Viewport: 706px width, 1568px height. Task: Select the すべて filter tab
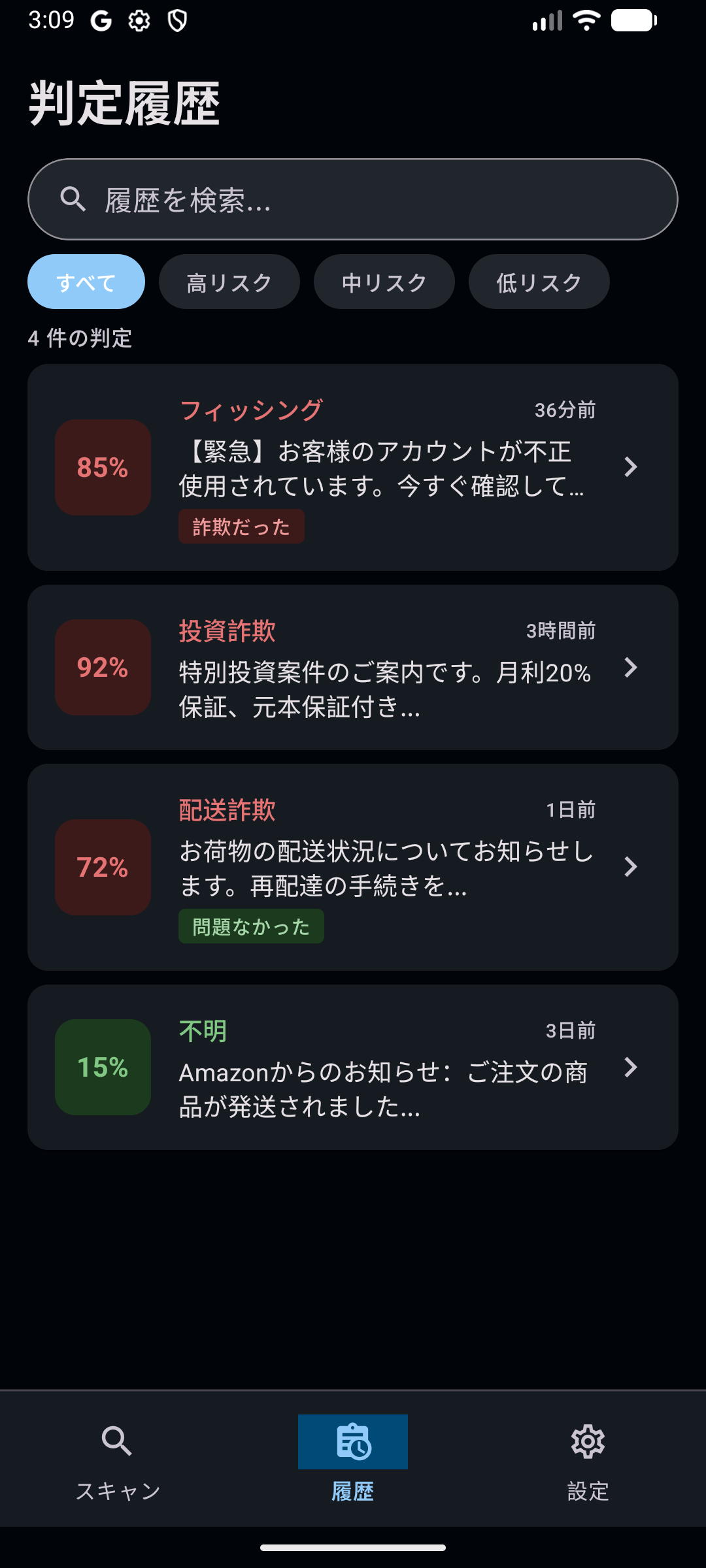[86, 282]
